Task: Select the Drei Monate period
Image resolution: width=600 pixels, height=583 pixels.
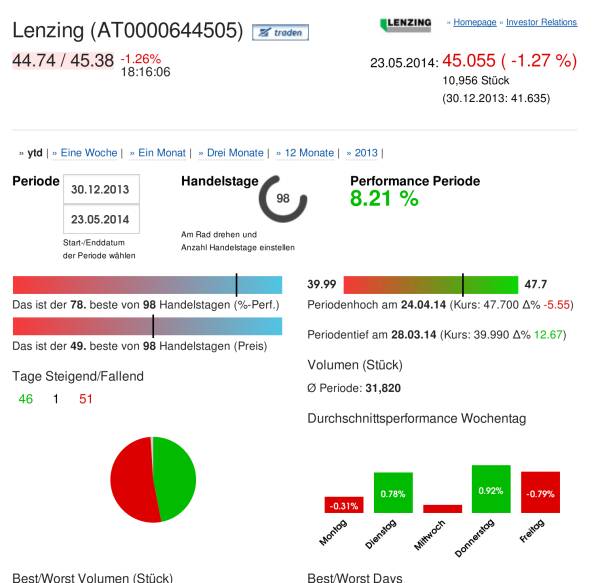Action: coord(235,153)
